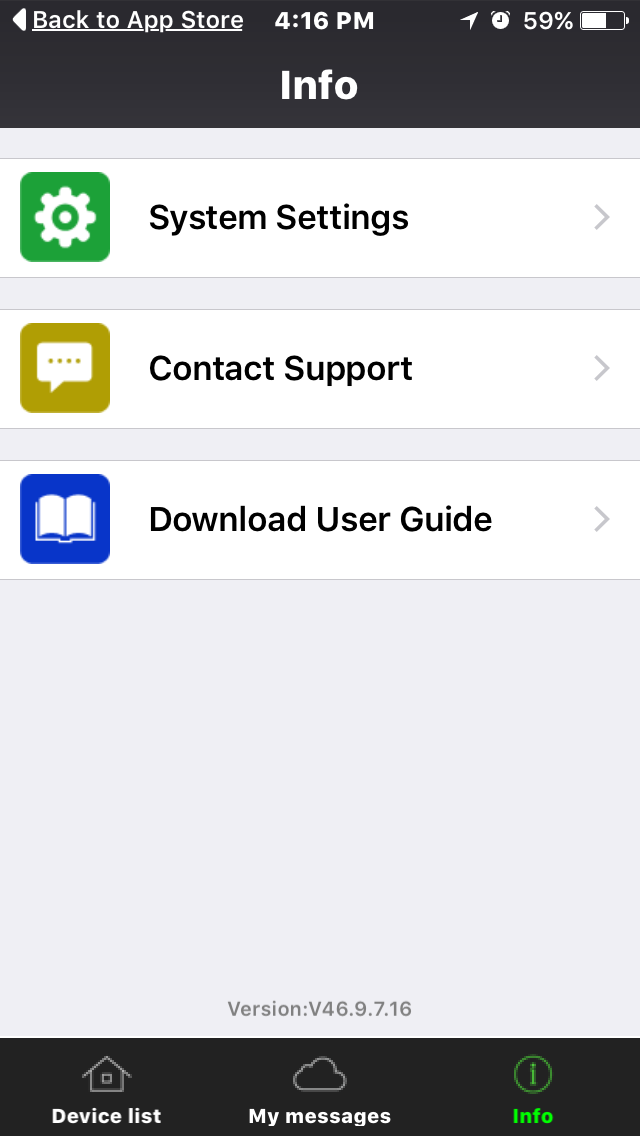Switch to the Device list tab
This screenshot has width=640, height=1136.
106,1090
